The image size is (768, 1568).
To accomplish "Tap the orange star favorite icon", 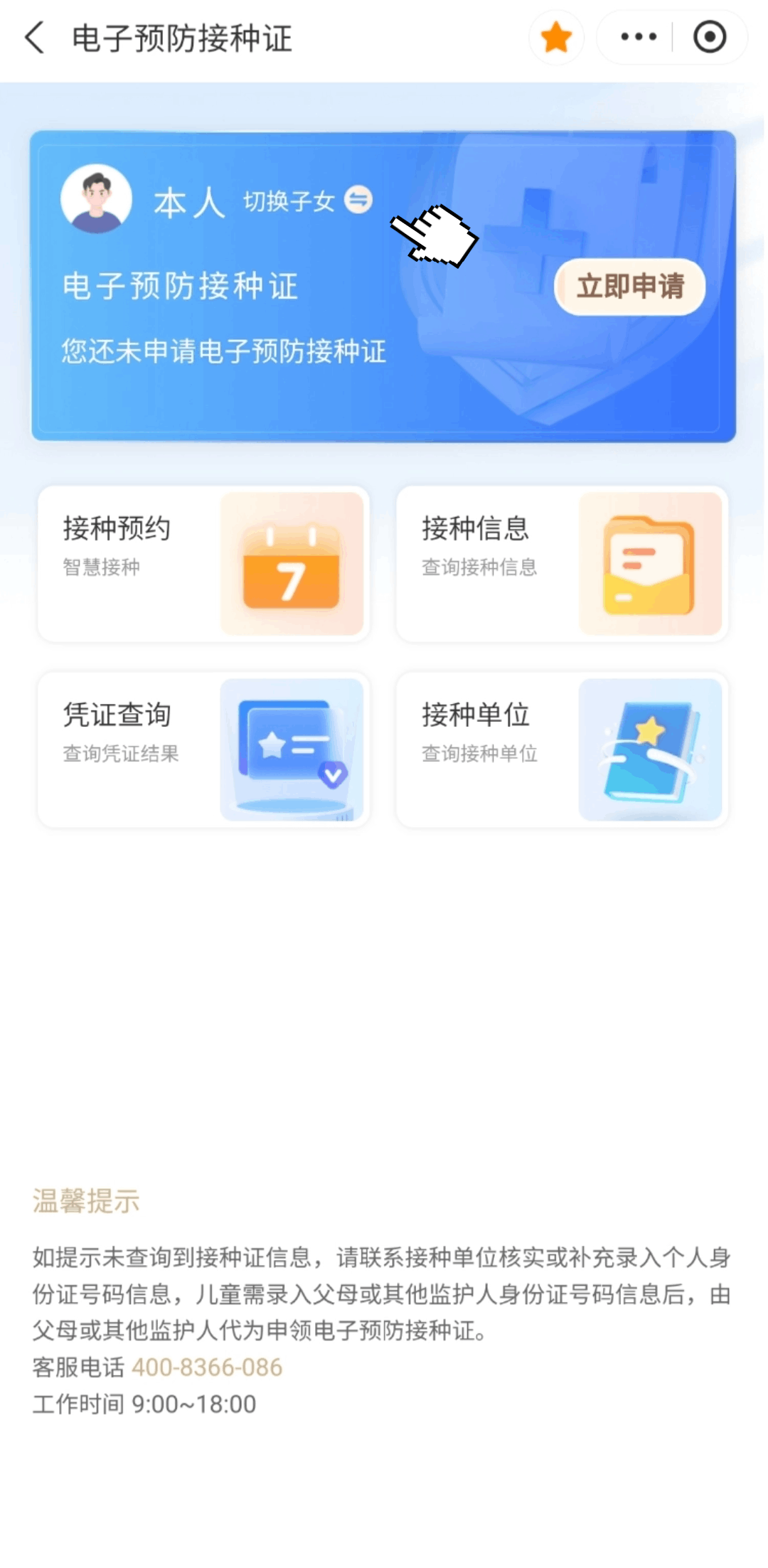I will [x=556, y=37].
